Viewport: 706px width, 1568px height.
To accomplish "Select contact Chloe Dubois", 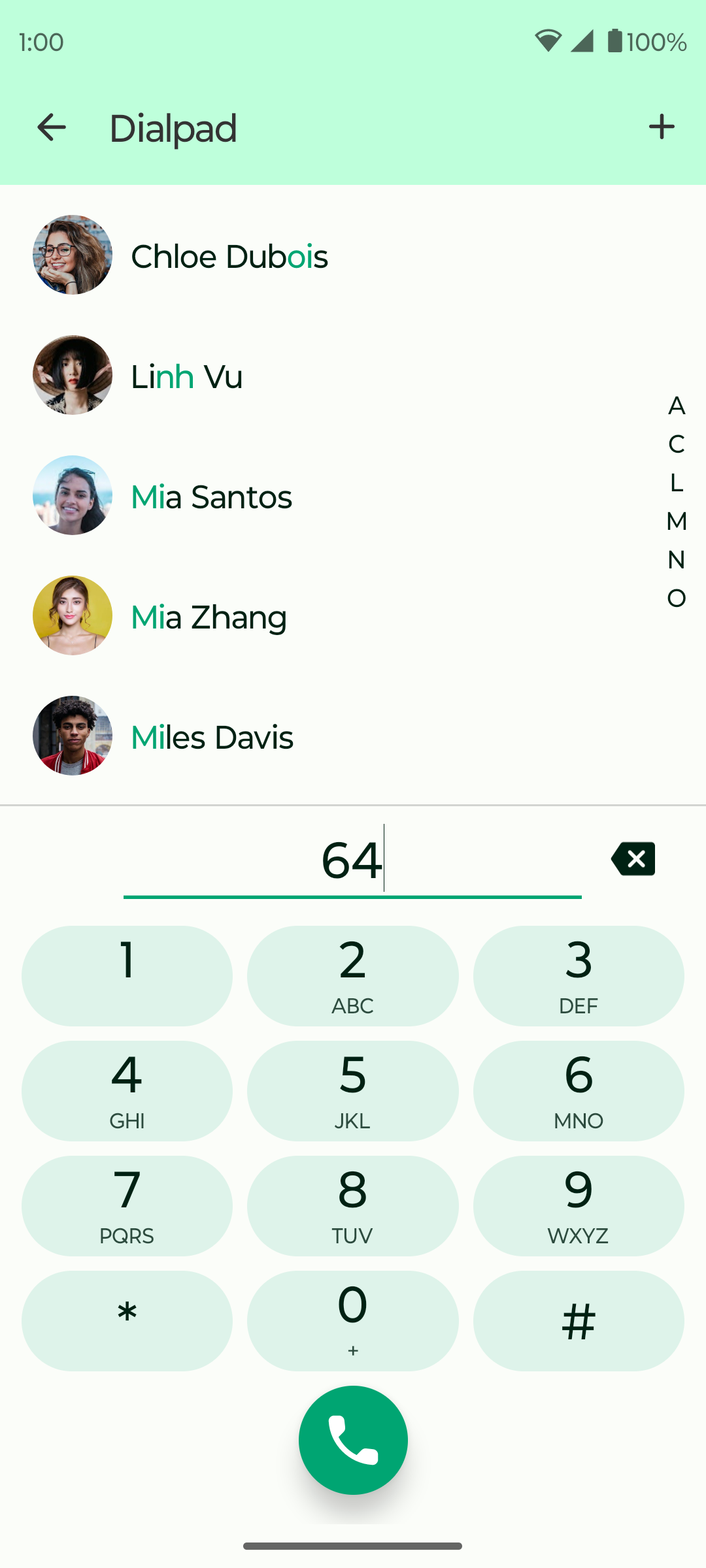I will point(229,256).
